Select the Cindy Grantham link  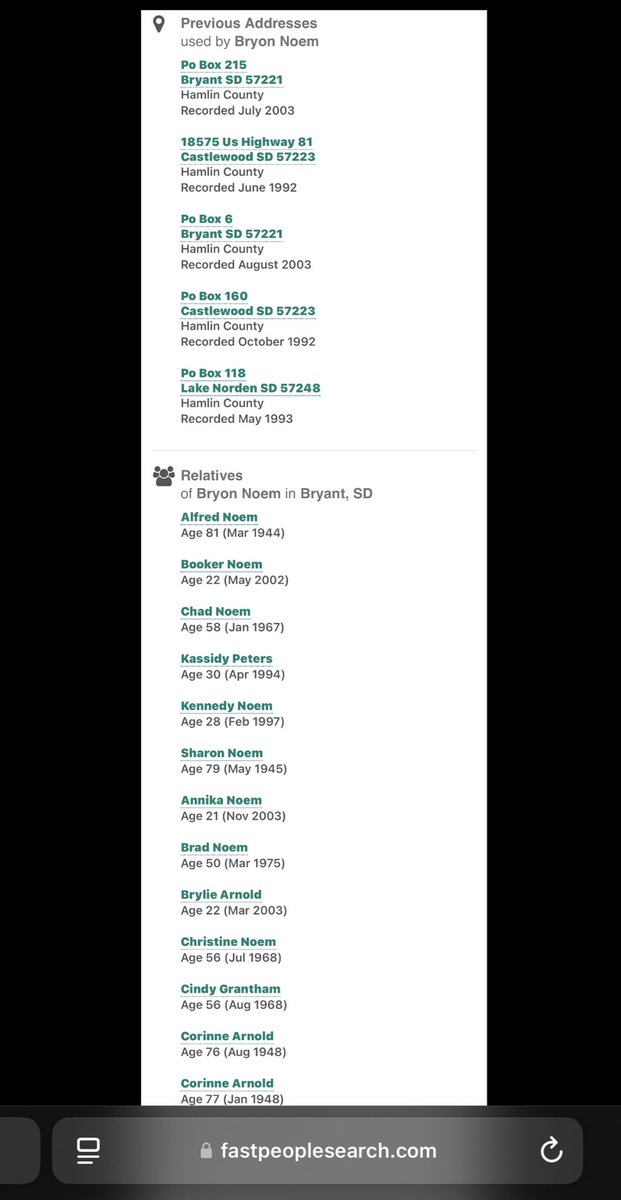[x=230, y=989]
